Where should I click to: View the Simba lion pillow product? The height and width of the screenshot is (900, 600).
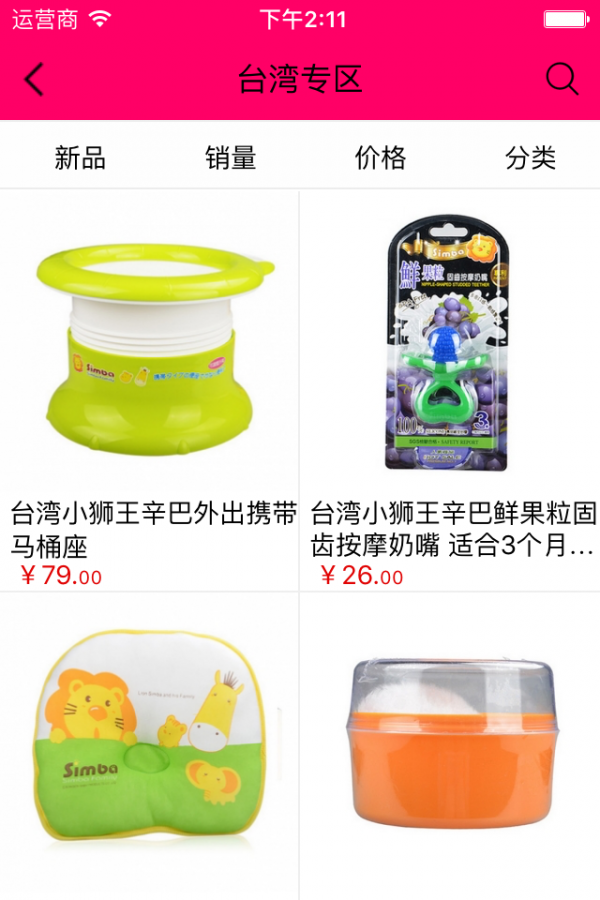point(150,750)
